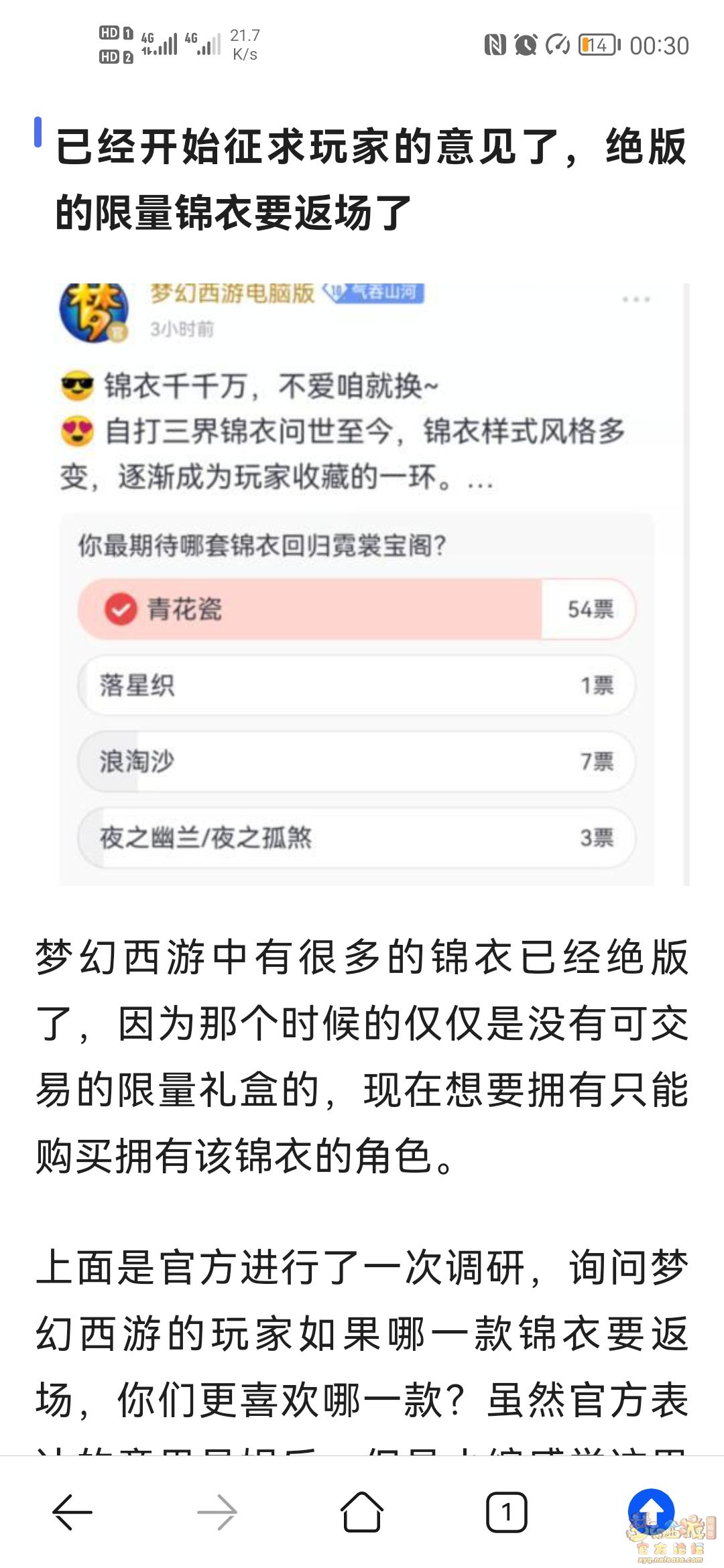The image size is (724, 1568).
Task: Open the browser home page
Action: 361,1512
